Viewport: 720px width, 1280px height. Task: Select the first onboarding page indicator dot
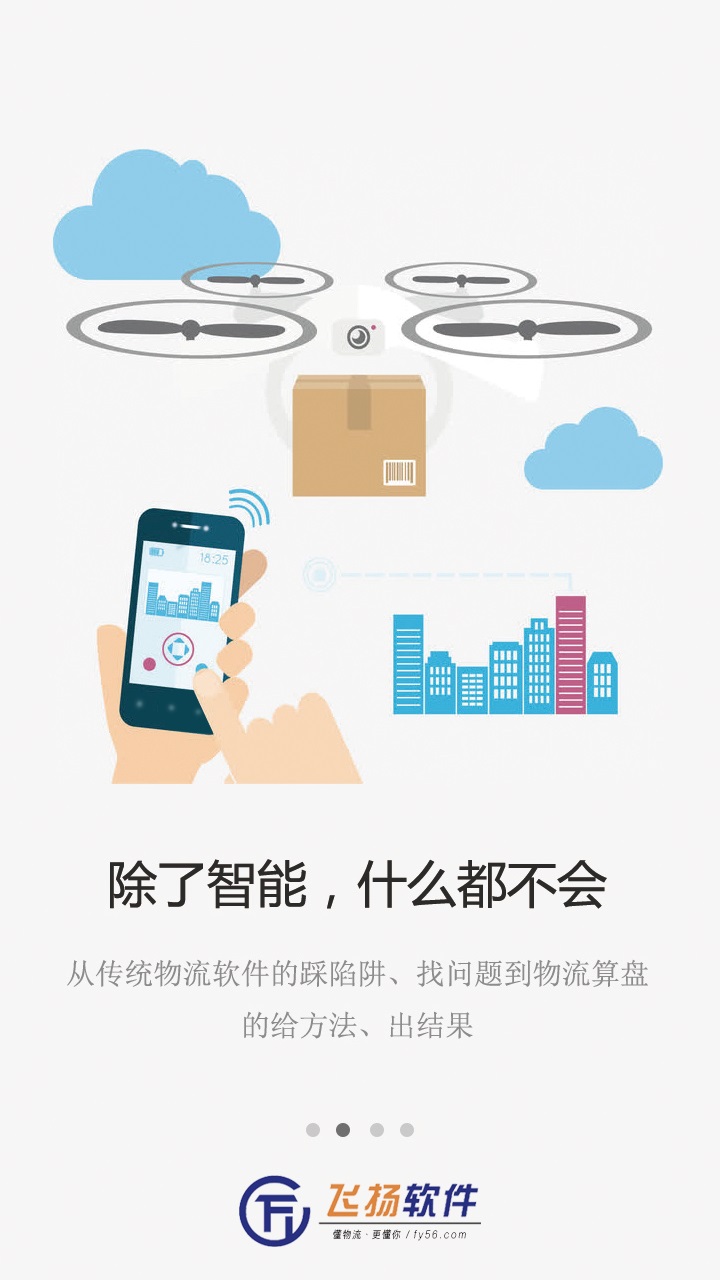tap(313, 1130)
